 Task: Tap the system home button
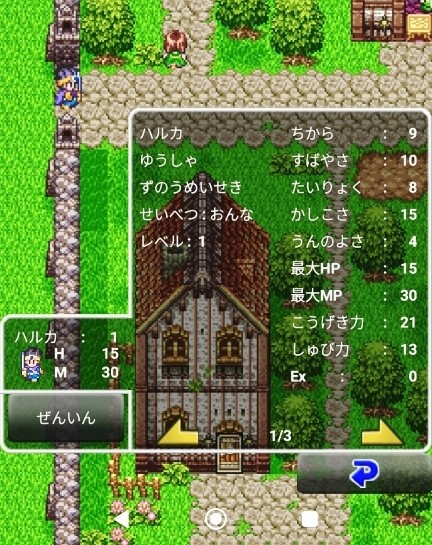(x=216, y=519)
